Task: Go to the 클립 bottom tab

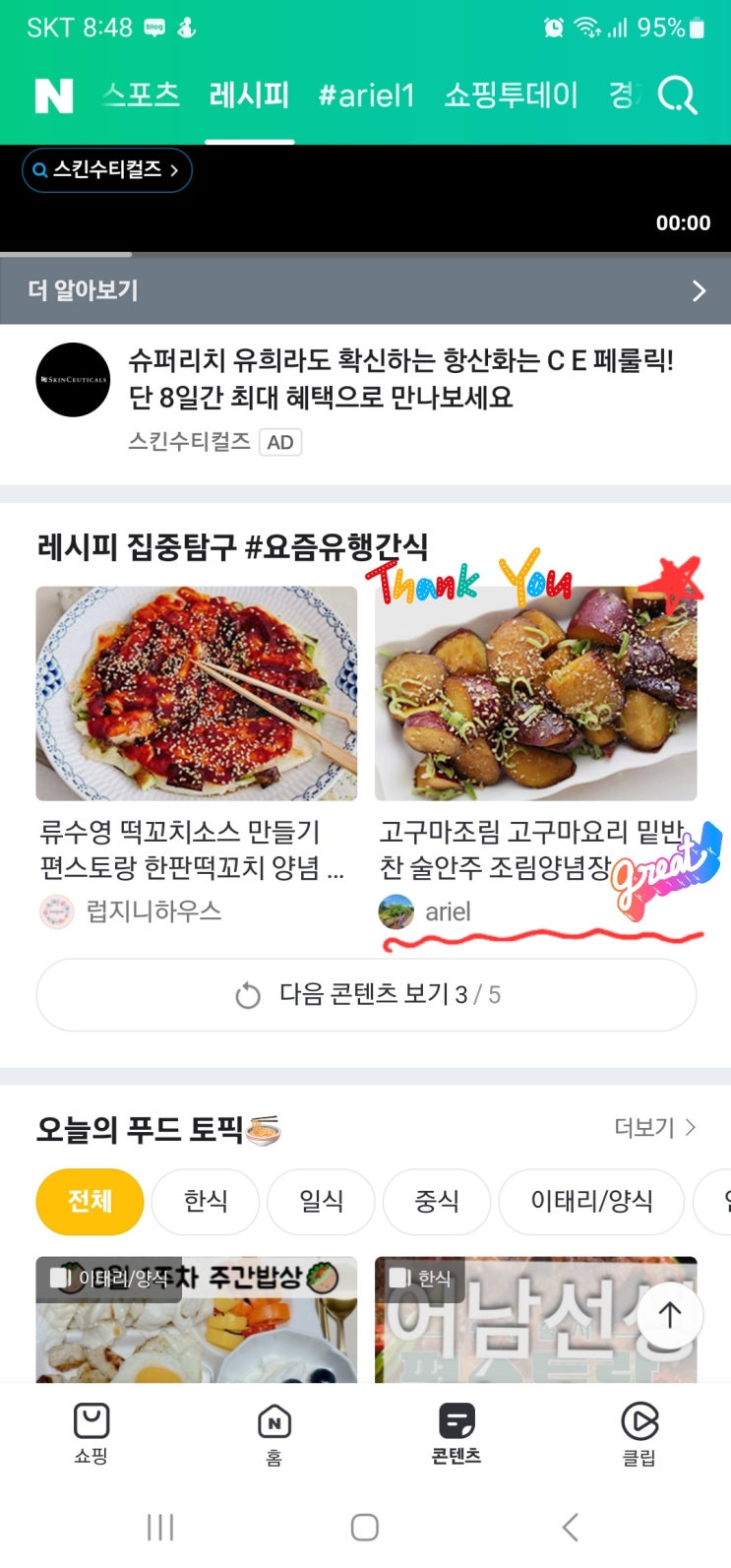Action: 640,1433
